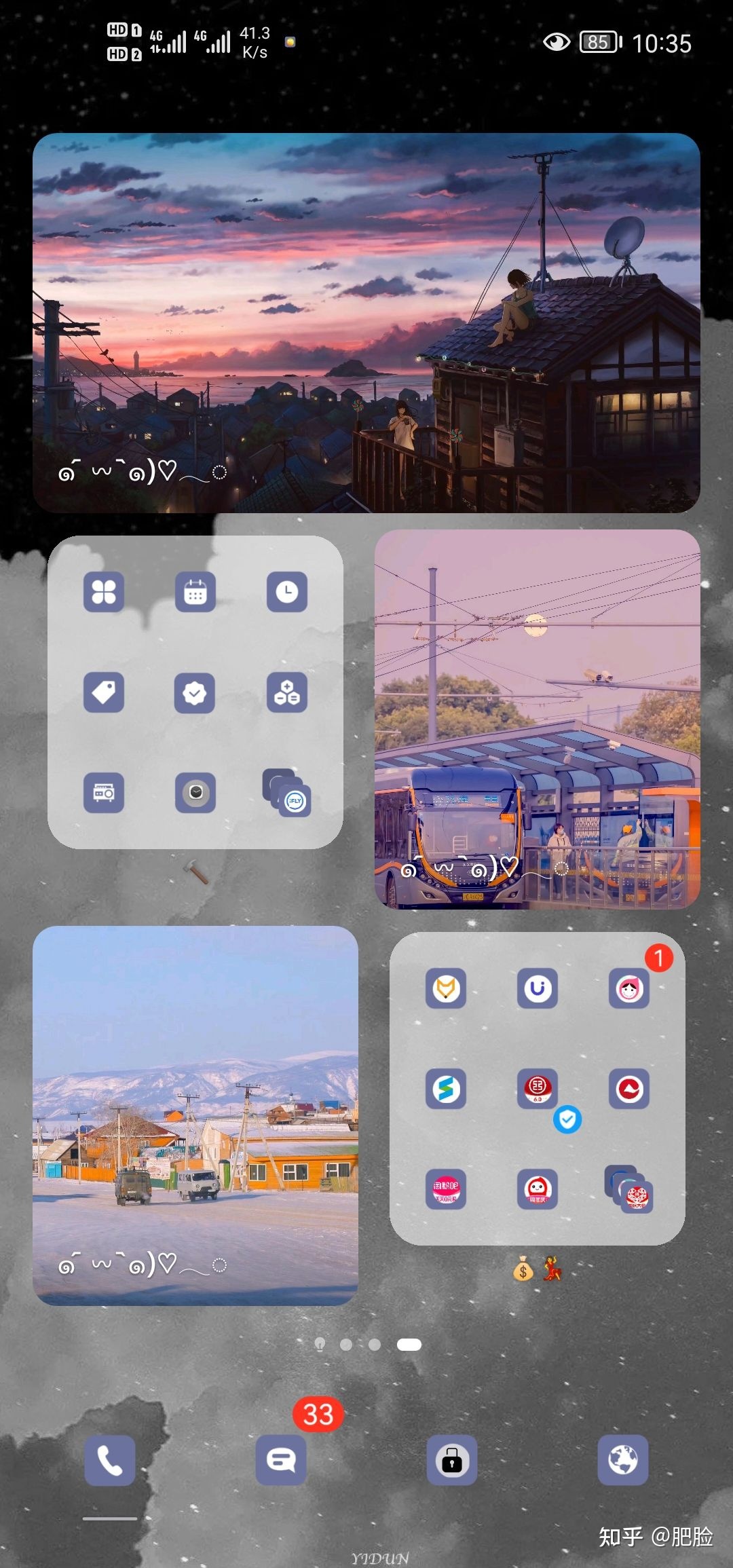The image size is (733, 1568).
Task: Open the snowy village picture widget
Action: point(195,1115)
